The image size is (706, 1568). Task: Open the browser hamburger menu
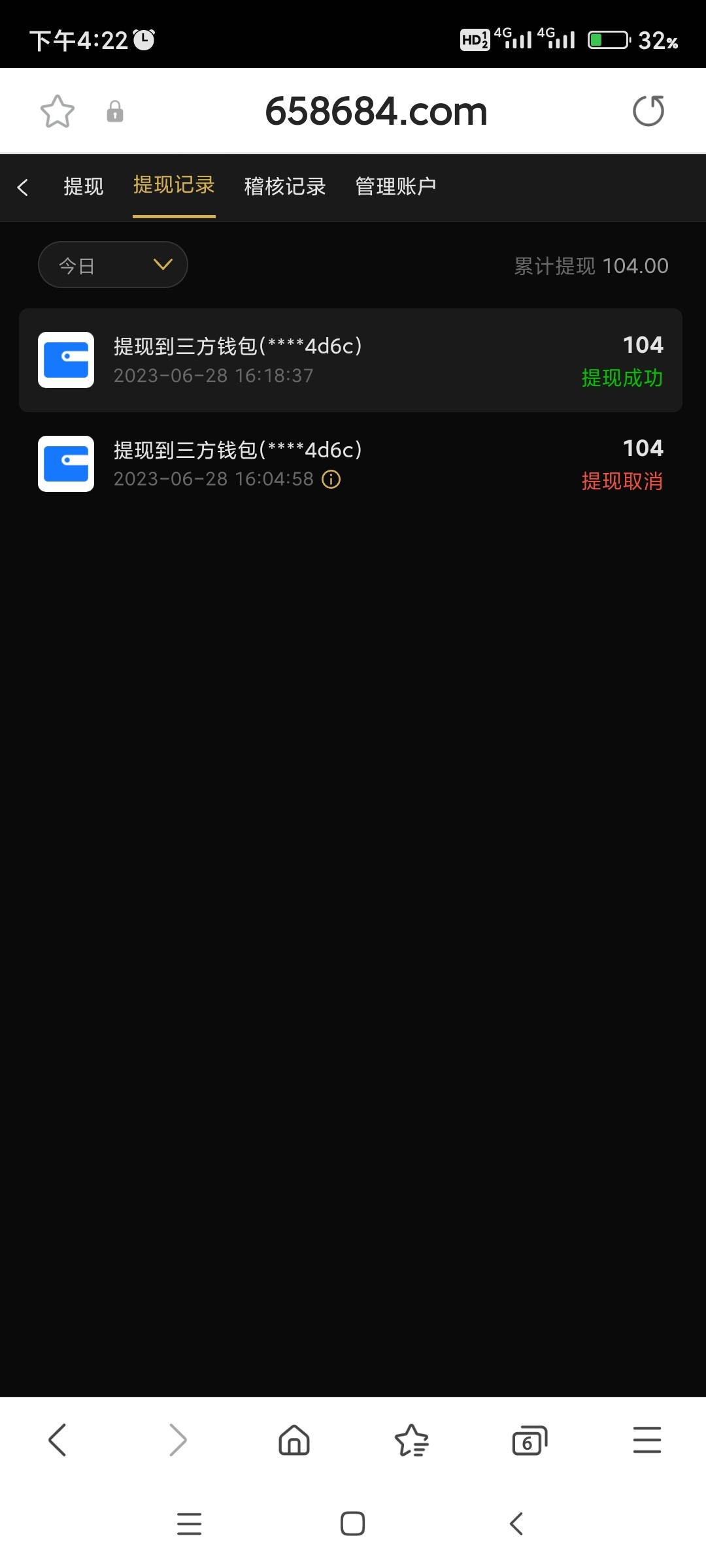pyautogui.click(x=647, y=1440)
